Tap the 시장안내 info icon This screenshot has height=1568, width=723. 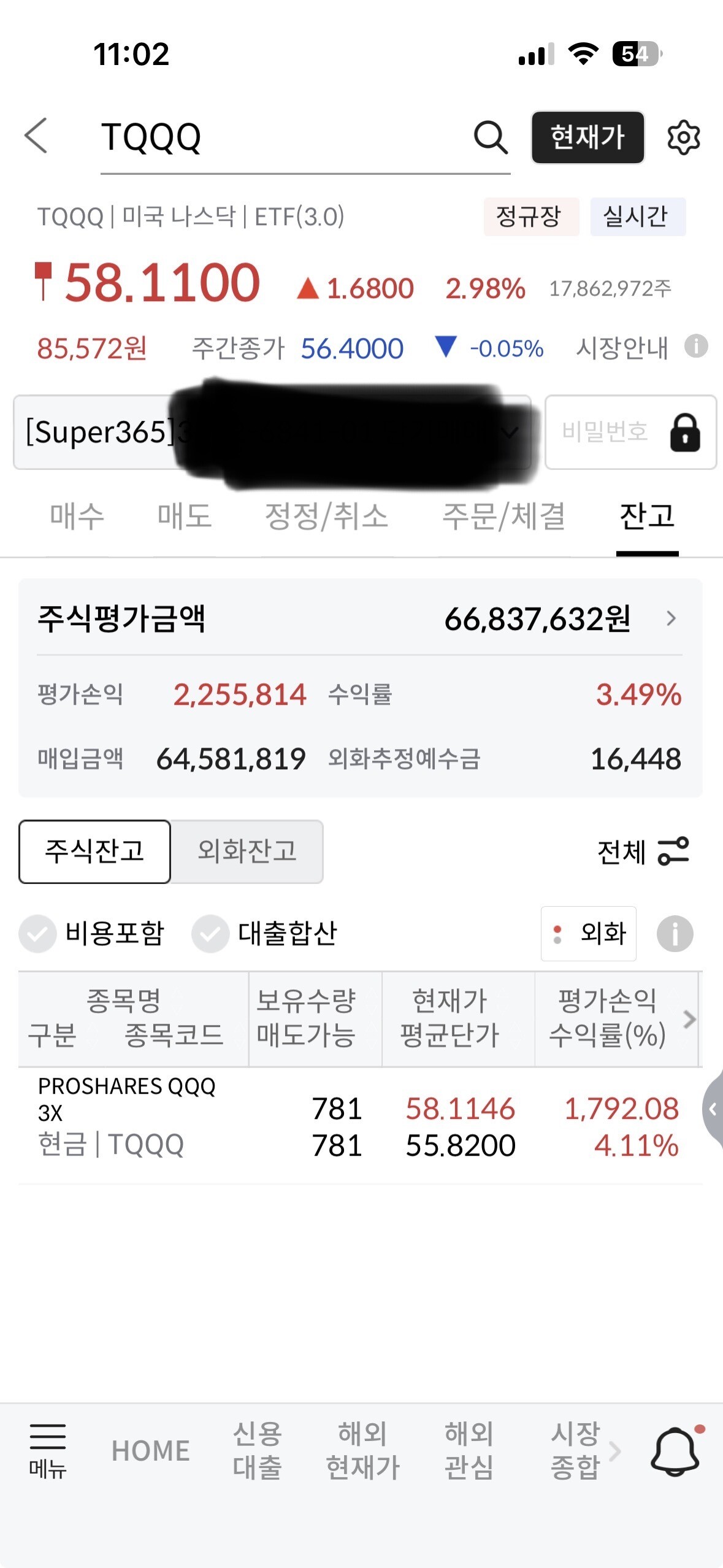(696, 346)
